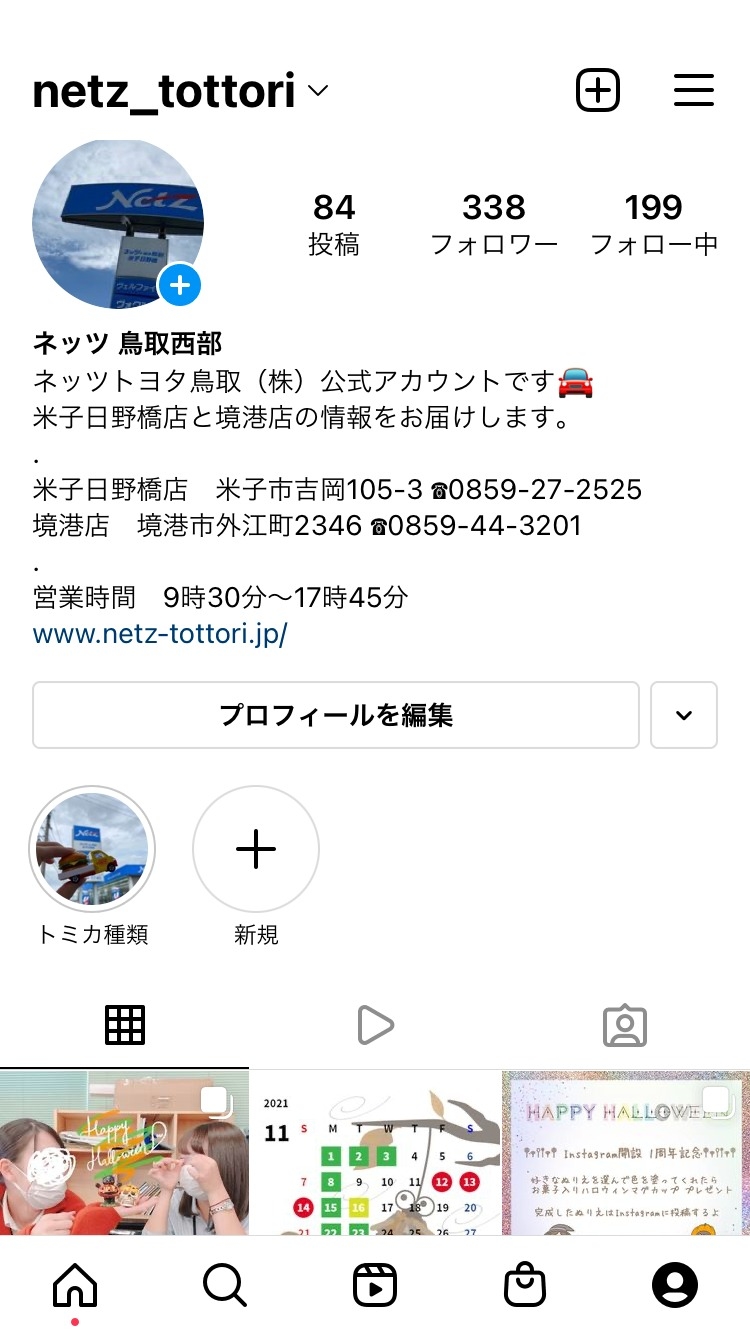750x1334 pixels.
Task: Expand suggested accounts chevron button
Action: (x=684, y=715)
